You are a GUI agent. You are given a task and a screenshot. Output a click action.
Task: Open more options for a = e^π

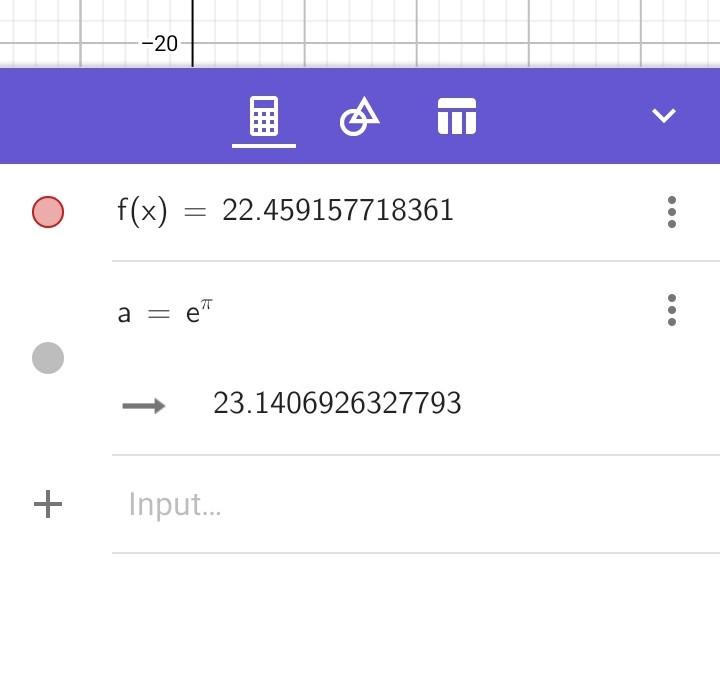pyautogui.click(x=671, y=310)
